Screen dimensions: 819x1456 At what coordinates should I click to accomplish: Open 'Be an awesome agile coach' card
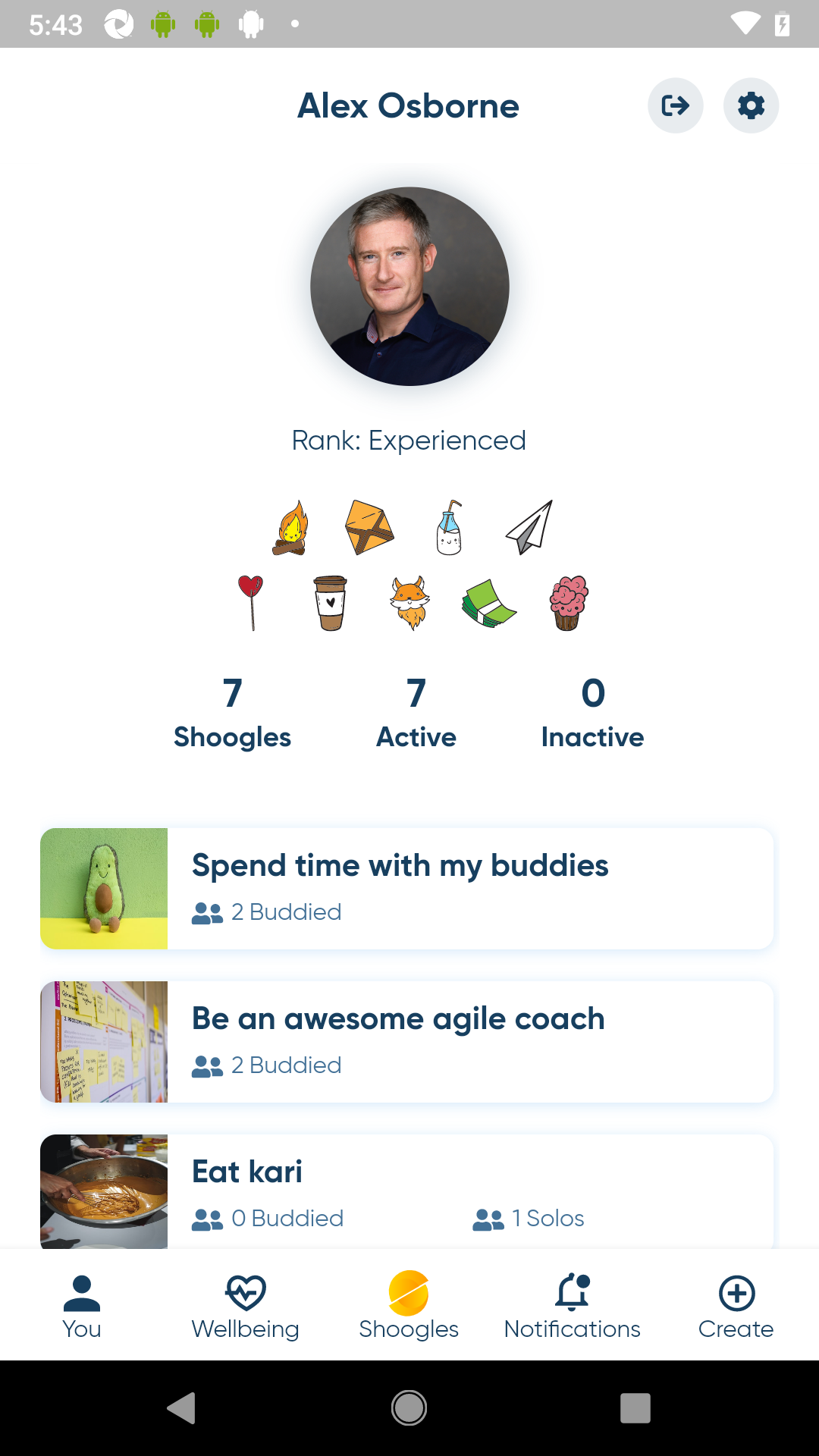pyautogui.click(x=406, y=1041)
